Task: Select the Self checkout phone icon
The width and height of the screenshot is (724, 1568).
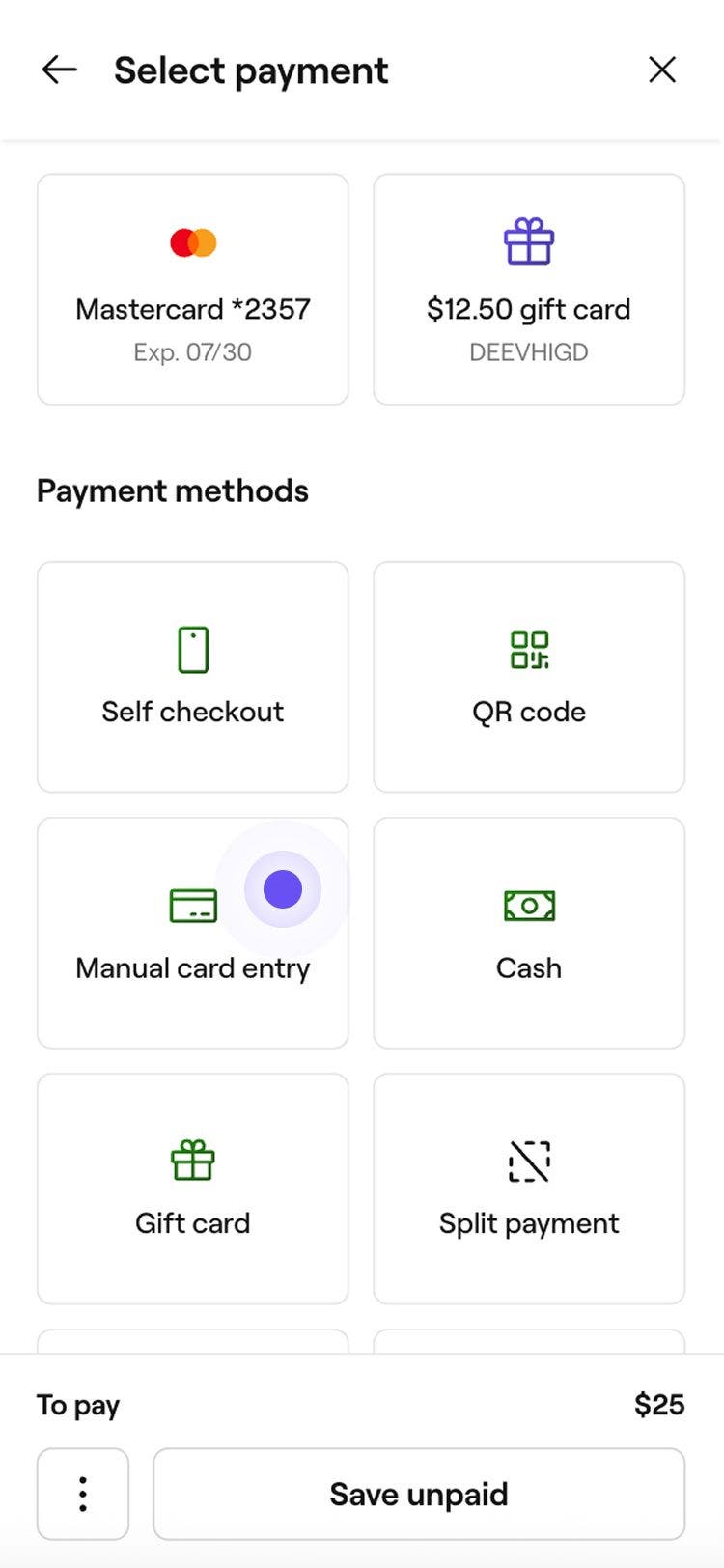Action: (x=192, y=648)
